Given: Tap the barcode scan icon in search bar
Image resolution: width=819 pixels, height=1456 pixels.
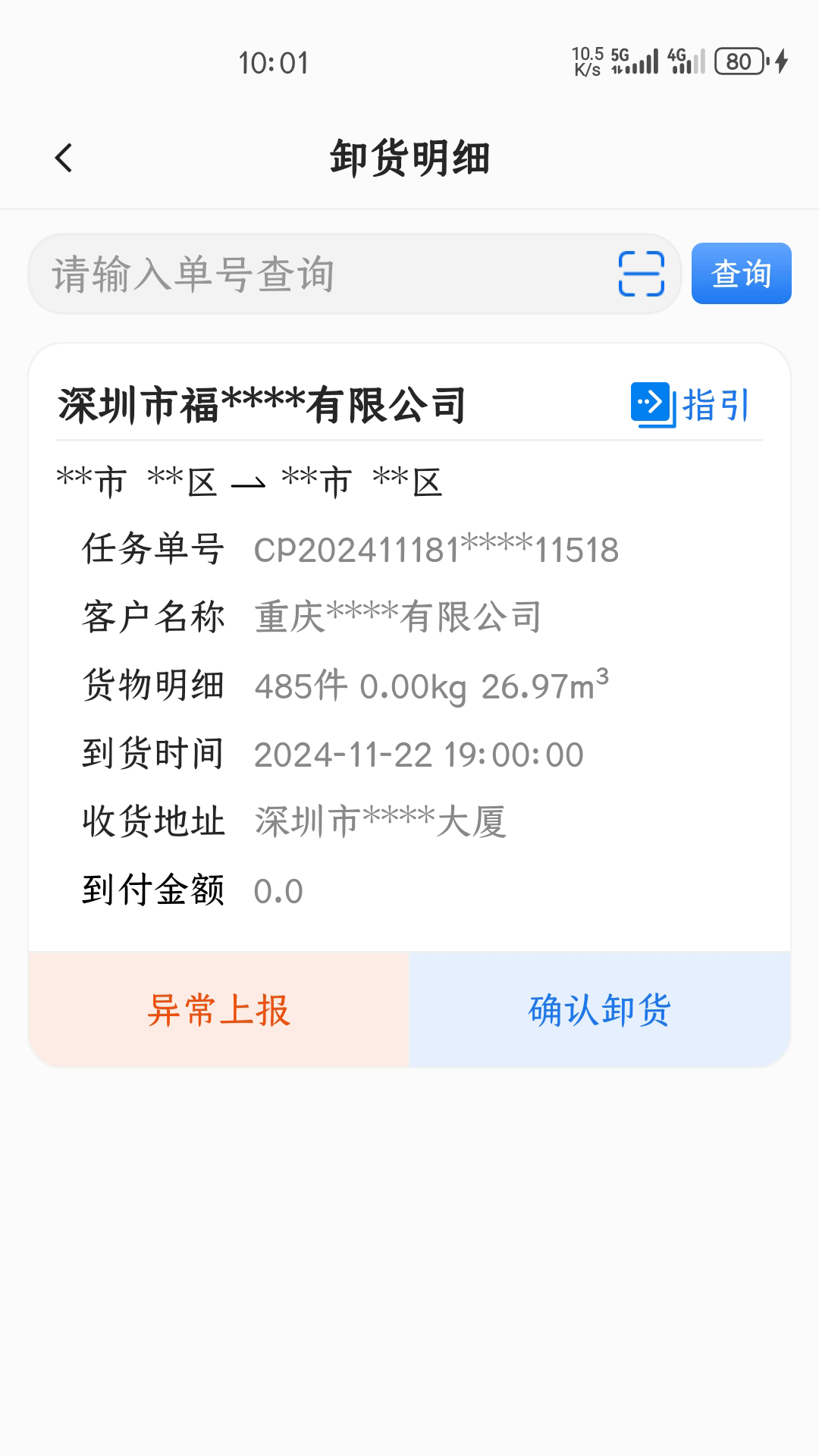Looking at the screenshot, I should (642, 274).
